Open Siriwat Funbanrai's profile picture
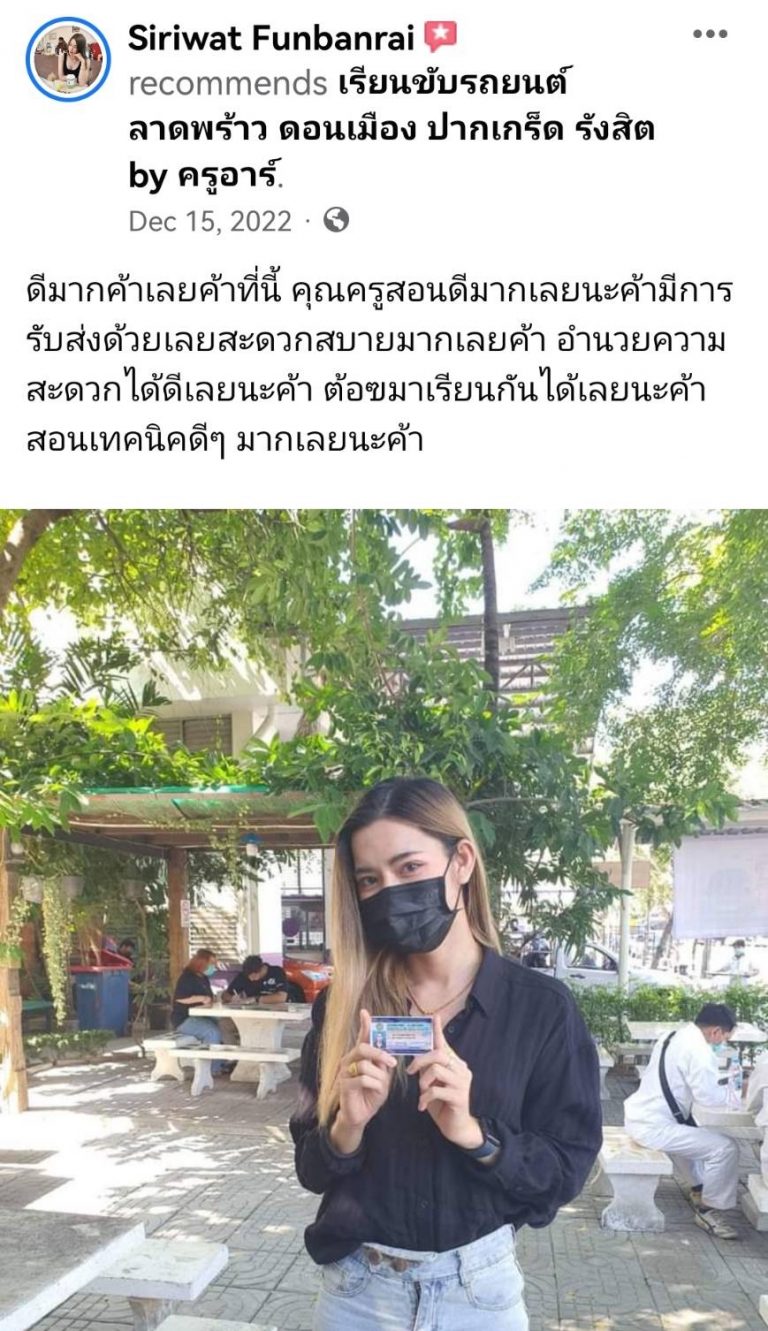Image resolution: width=768 pixels, height=1331 pixels. click(x=68, y=59)
